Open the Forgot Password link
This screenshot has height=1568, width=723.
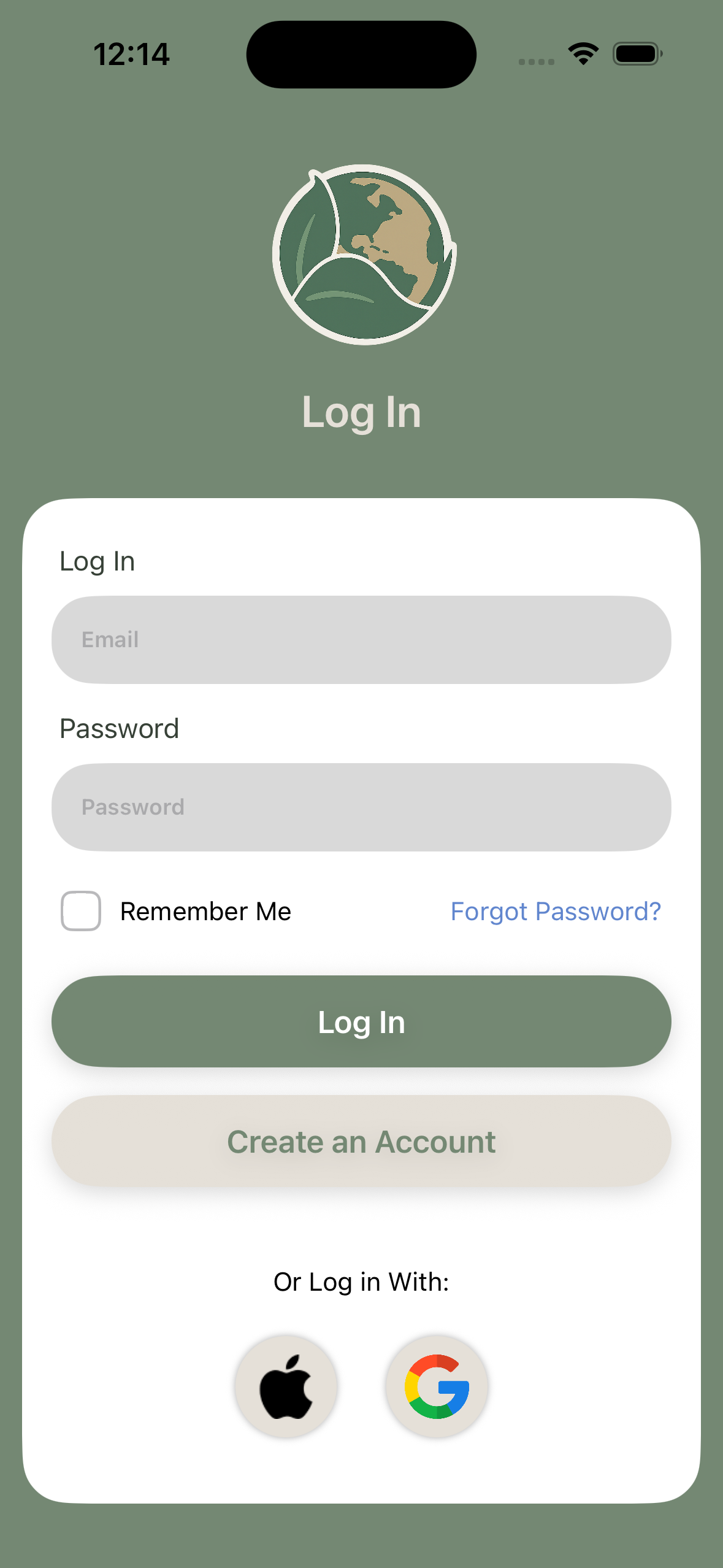click(556, 912)
